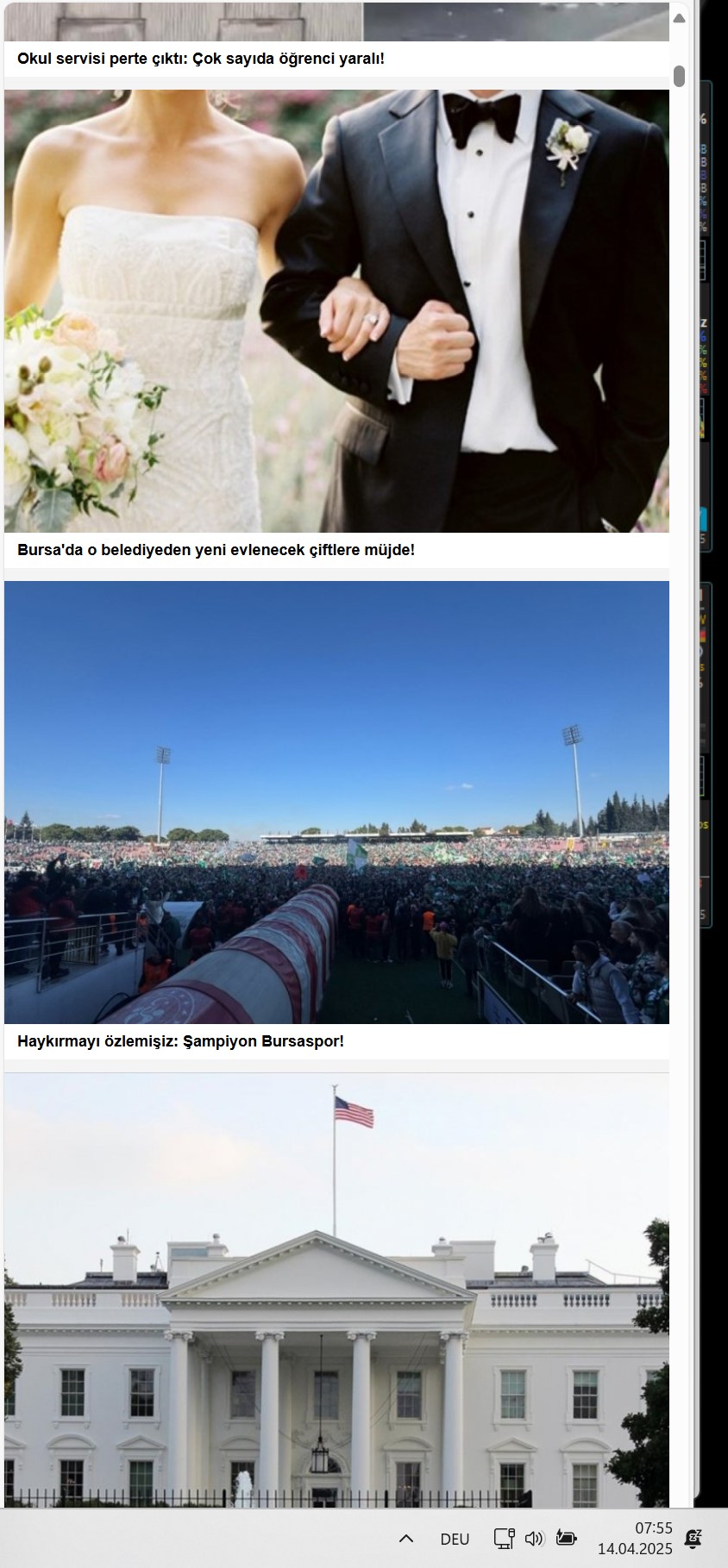The width and height of the screenshot is (728, 1568).
Task: Open the school bus accident headline
Action: pos(200,59)
